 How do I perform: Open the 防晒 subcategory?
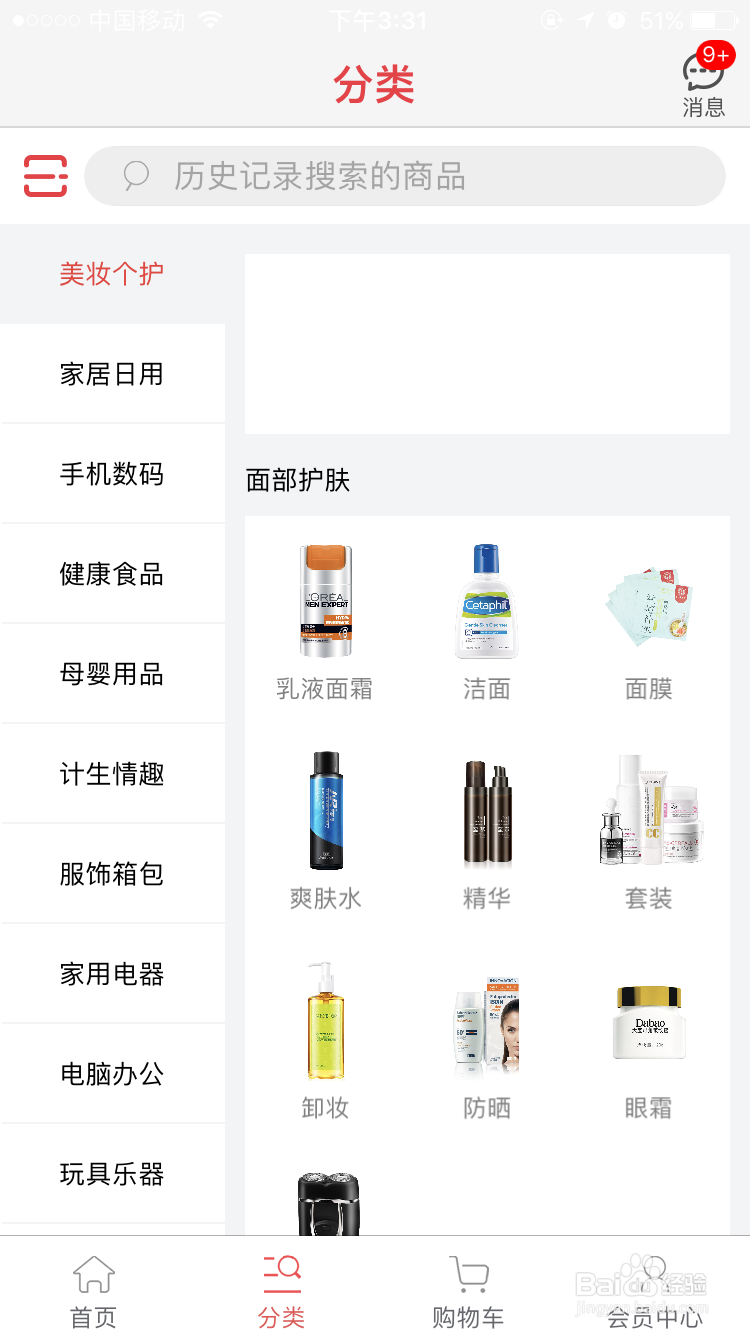[x=486, y=1040]
